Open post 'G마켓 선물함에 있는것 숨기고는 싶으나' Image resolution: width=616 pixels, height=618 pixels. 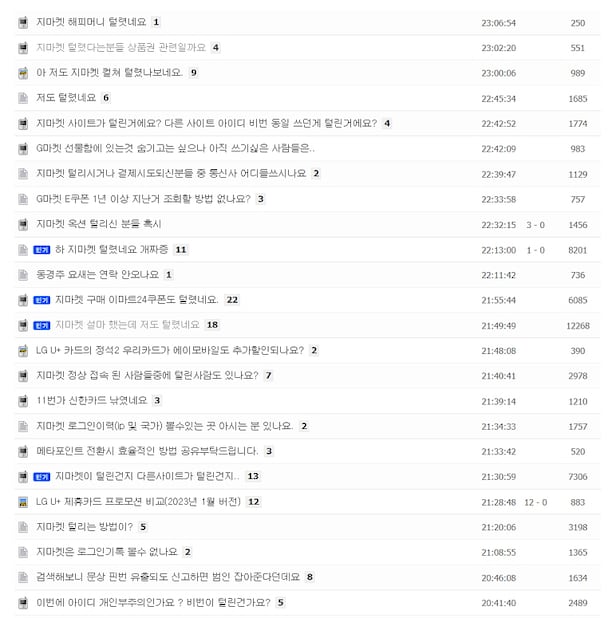[x=174, y=148]
